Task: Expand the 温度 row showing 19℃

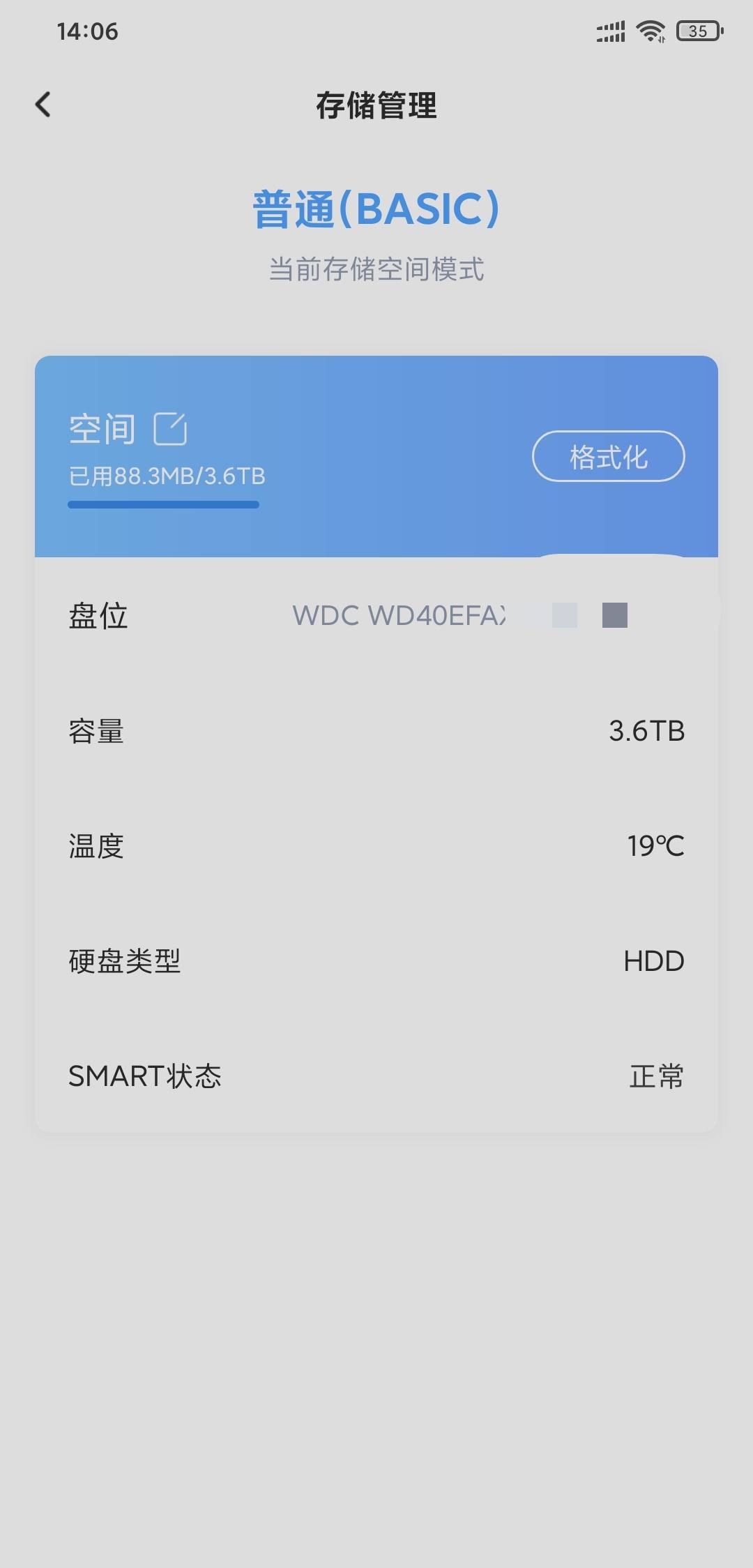Action: tap(376, 846)
